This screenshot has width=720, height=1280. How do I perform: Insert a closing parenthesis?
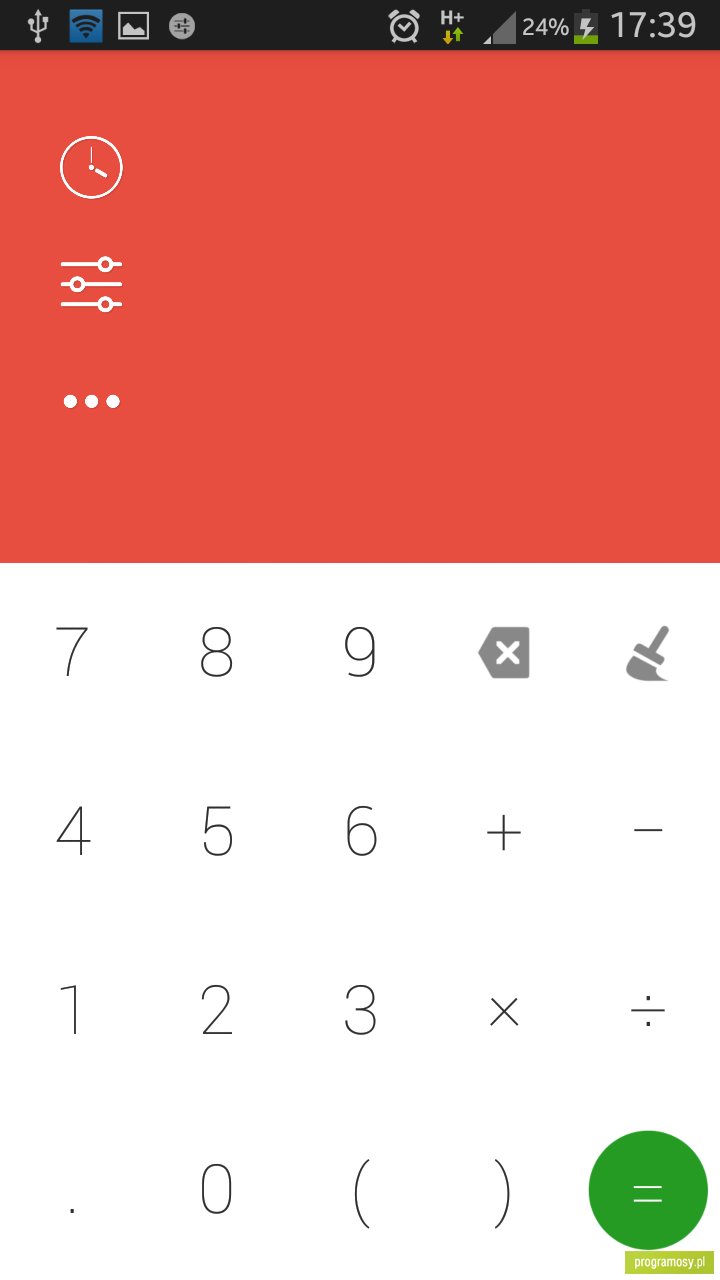[x=502, y=1193]
